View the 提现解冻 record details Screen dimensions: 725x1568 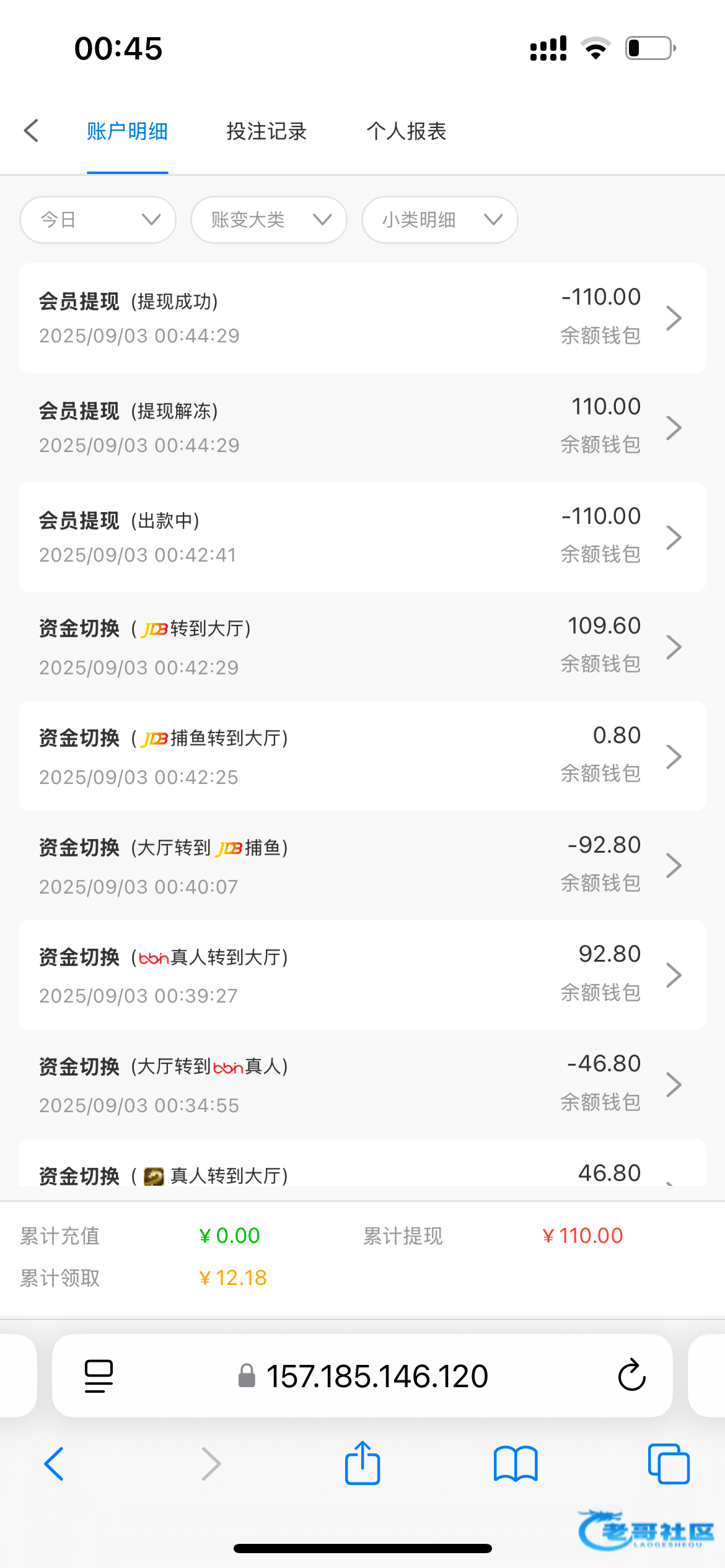pos(362,427)
